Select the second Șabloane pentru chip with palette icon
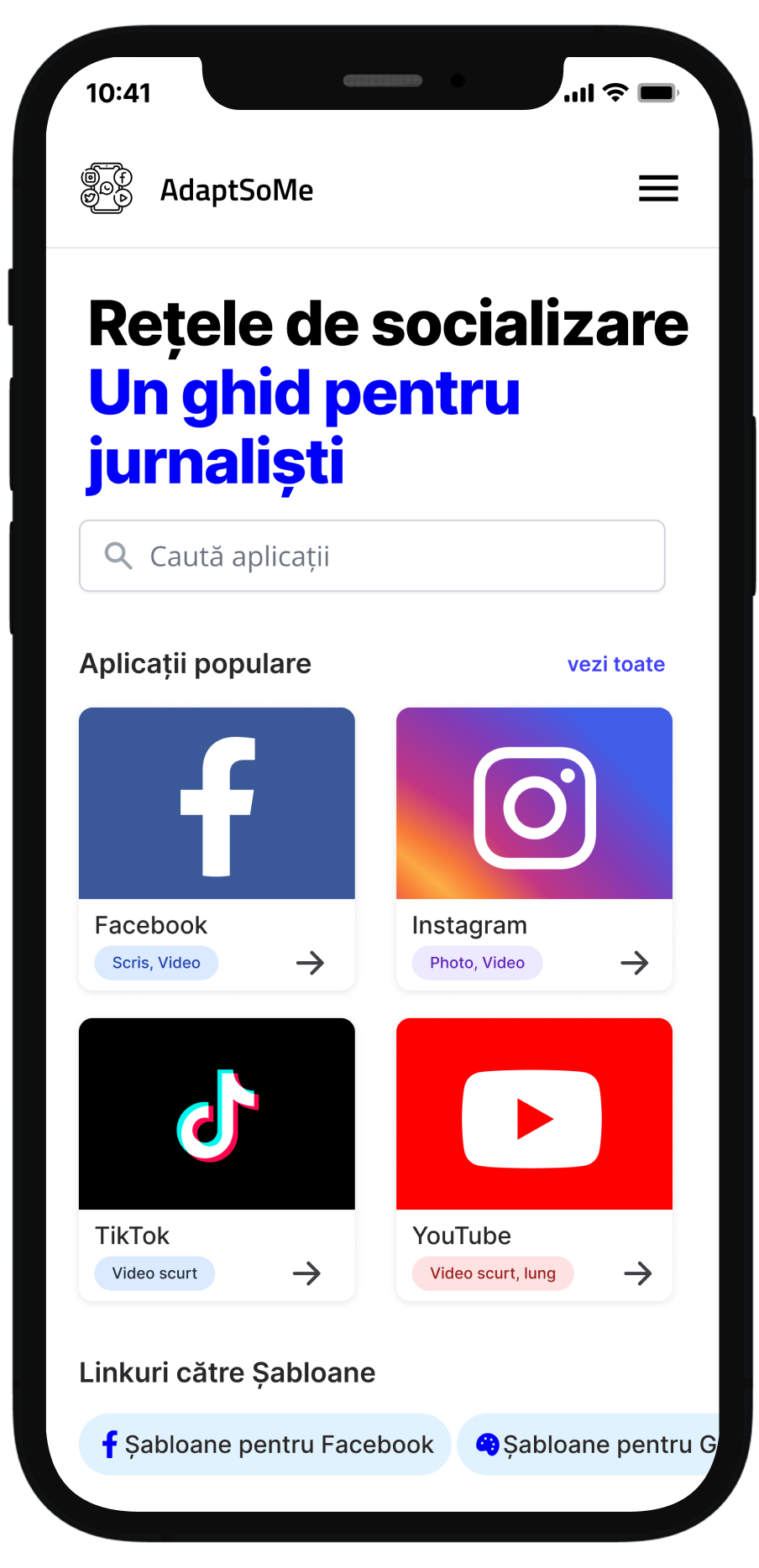 pyautogui.click(x=592, y=1445)
